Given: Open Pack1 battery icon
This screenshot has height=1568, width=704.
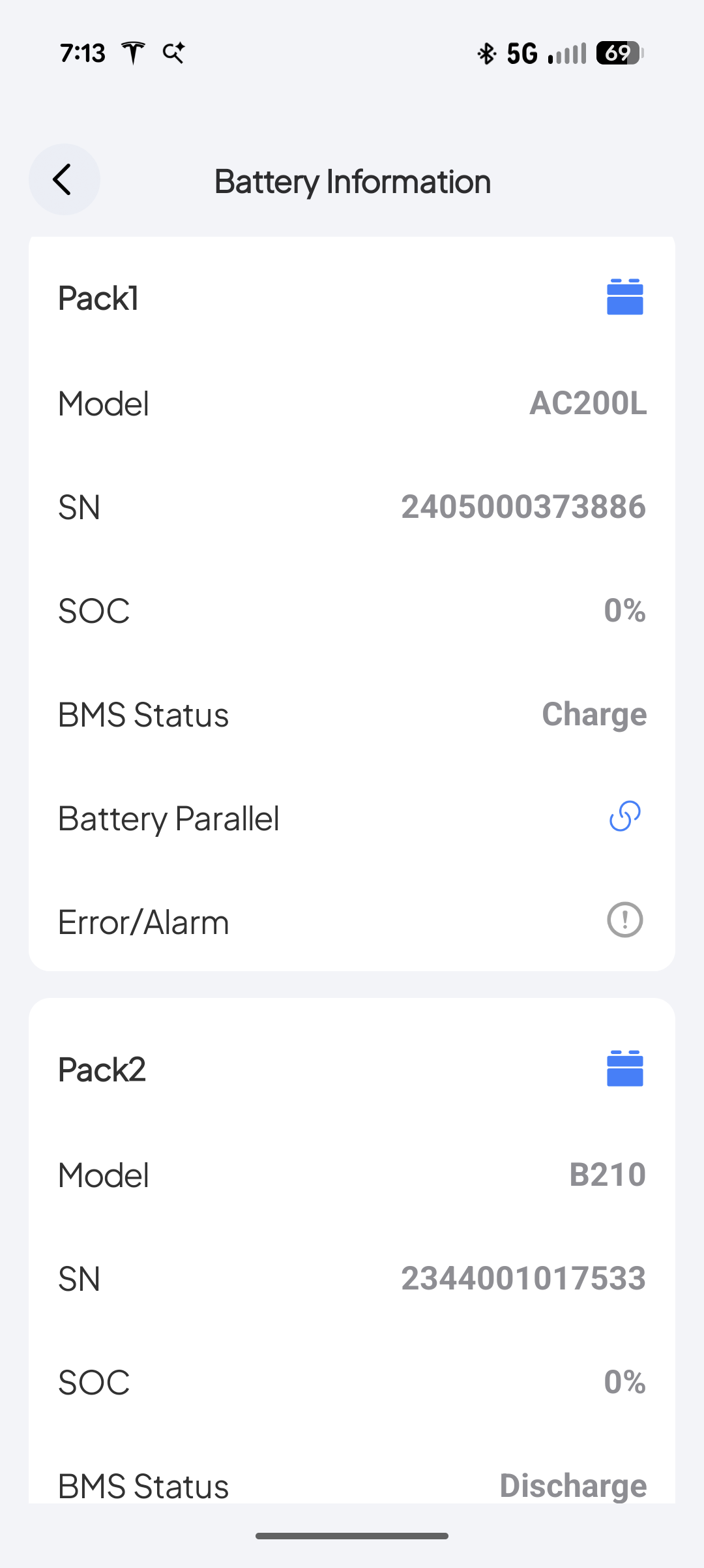Looking at the screenshot, I should tap(624, 297).
